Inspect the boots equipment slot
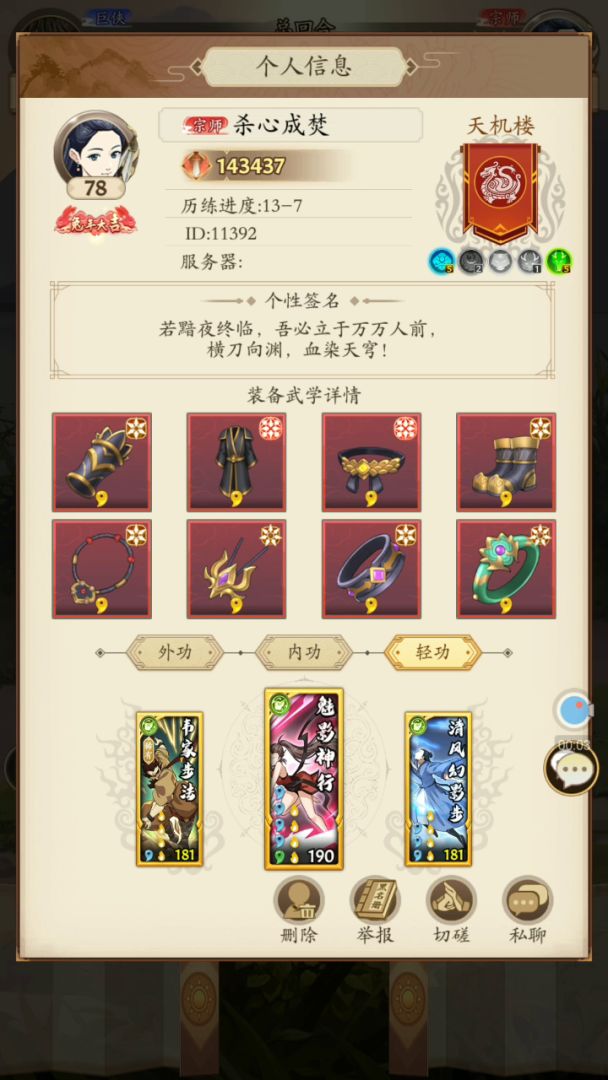The width and height of the screenshot is (608, 1080). click(x=506, y=462)
